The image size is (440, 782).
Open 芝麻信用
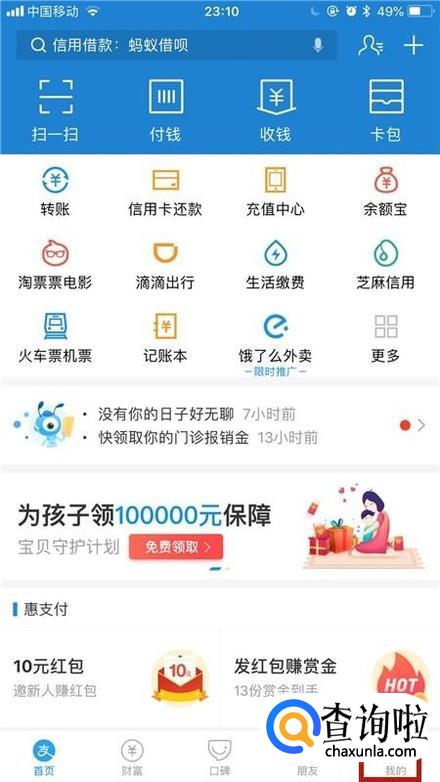coord(386,265)
